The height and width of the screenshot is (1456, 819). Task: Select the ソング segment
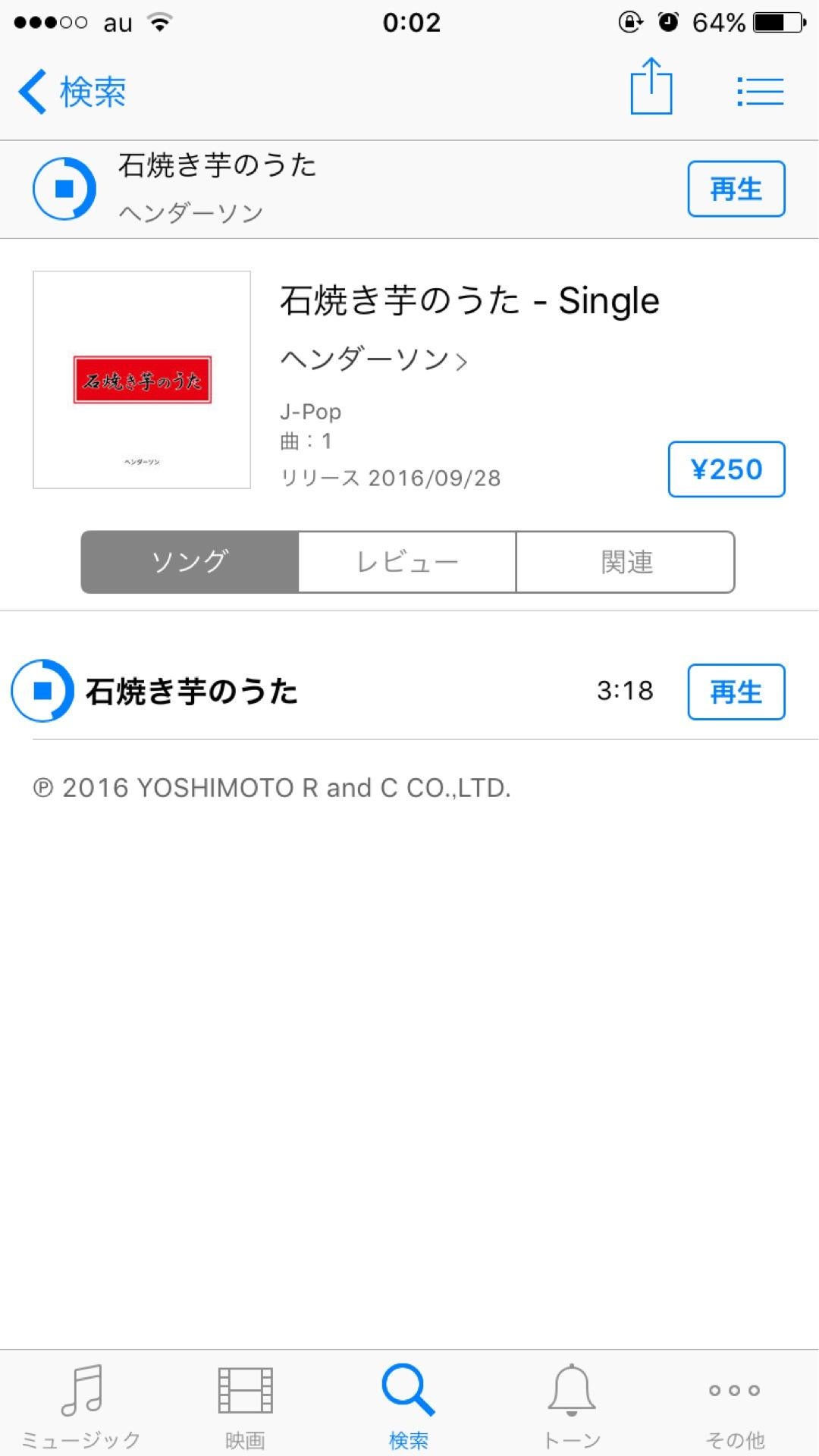(x=190, y=562)
